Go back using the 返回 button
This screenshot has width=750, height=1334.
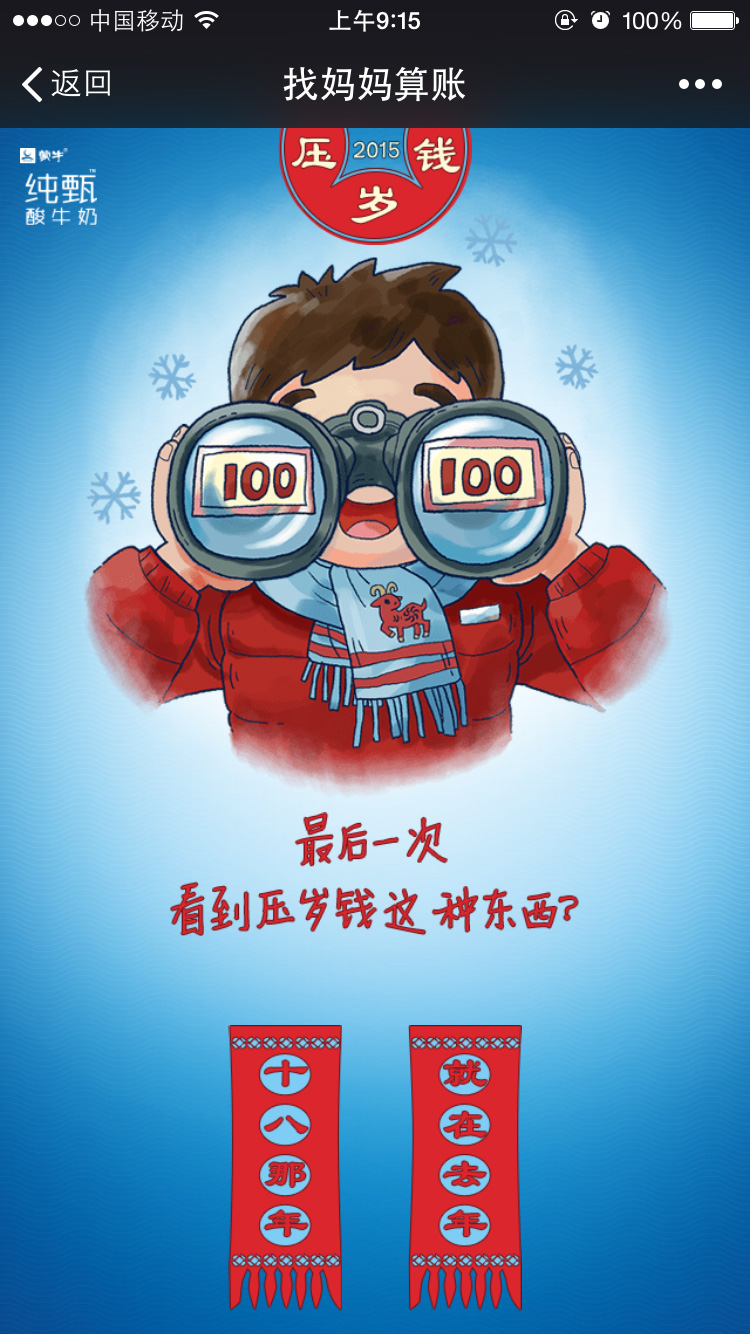click(x=66, y=84)
